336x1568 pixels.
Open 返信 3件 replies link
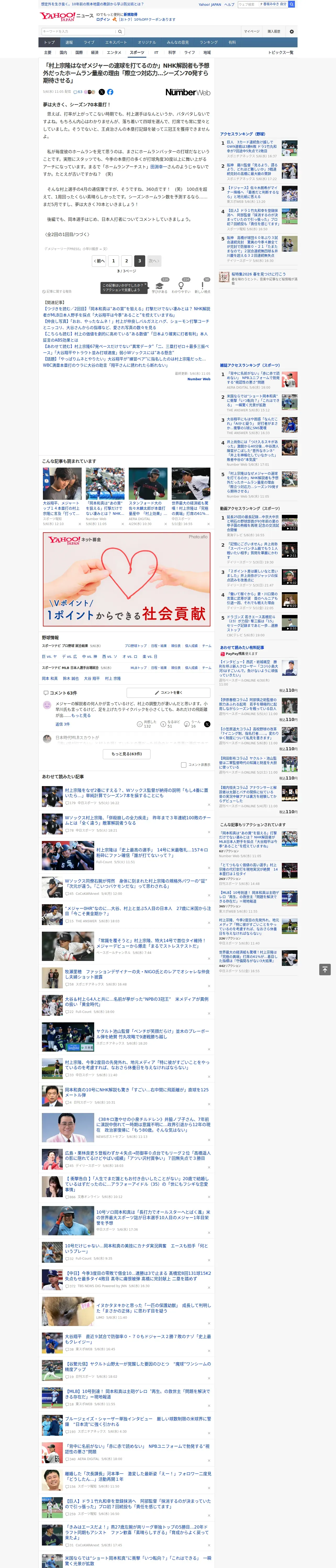click(62, 724)
